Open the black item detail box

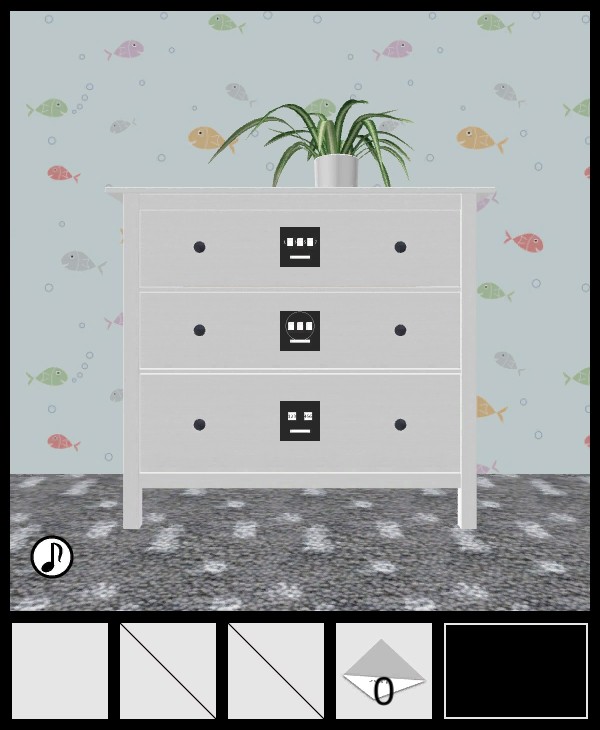tap(516, 671)
